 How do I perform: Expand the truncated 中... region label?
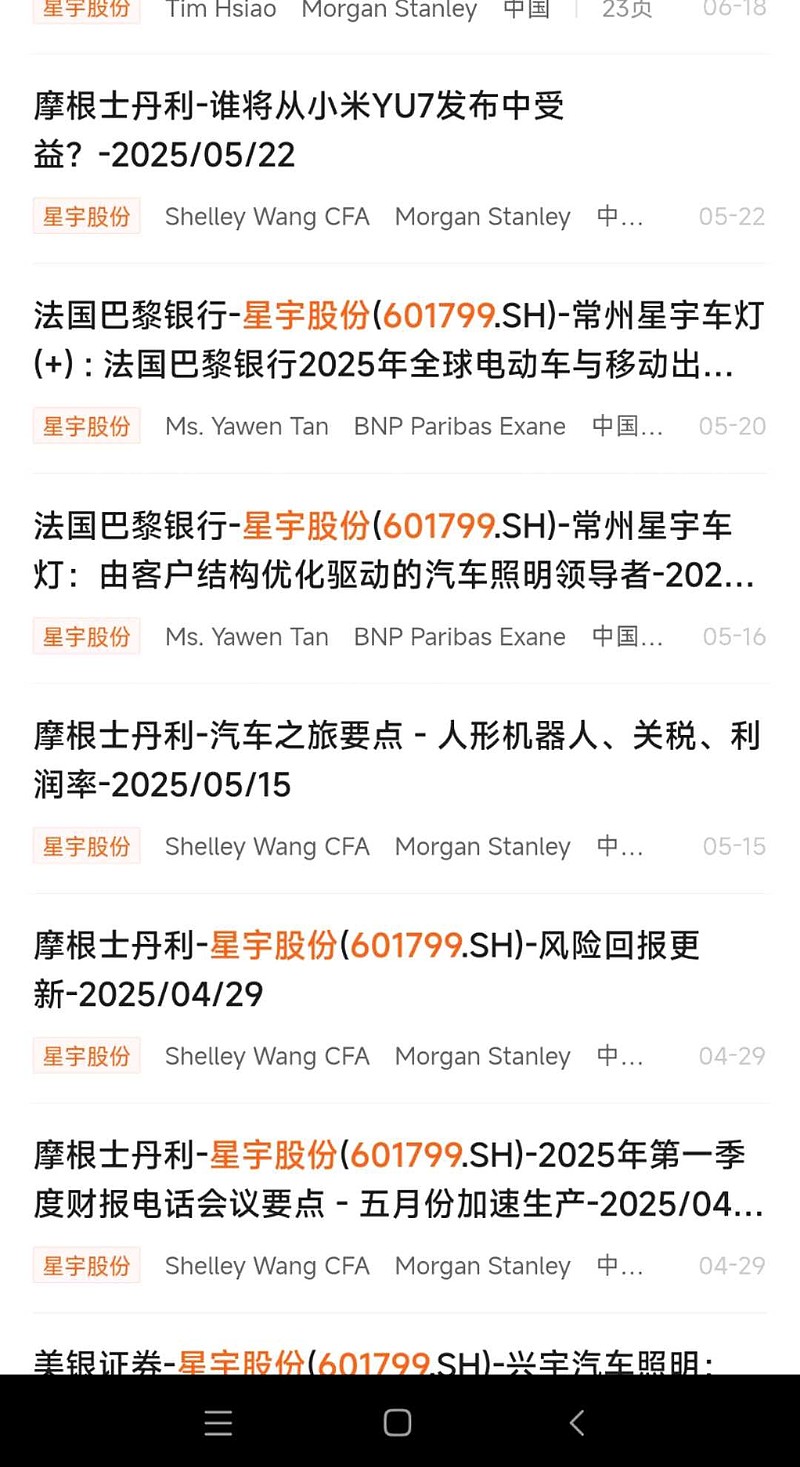[619, 216]
